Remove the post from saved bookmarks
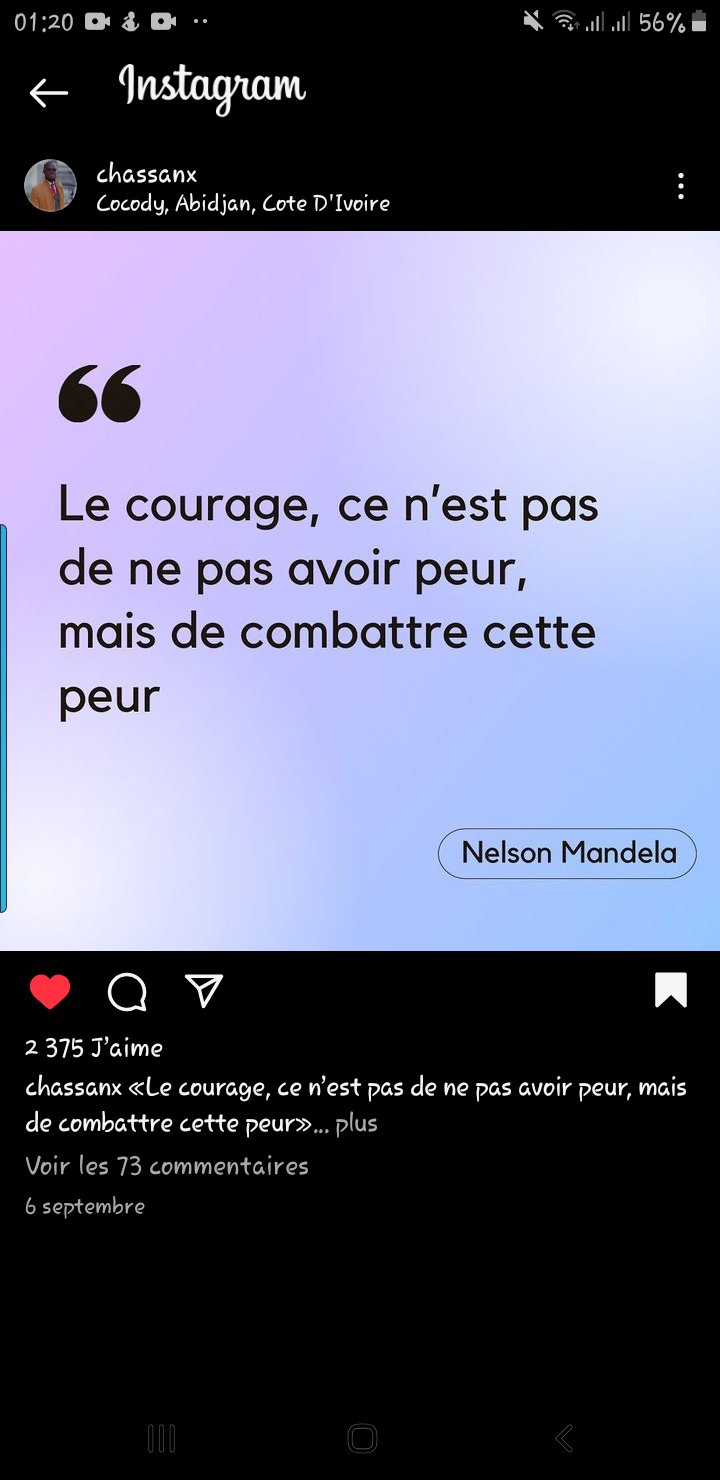The width and height of the screenshot is (720, 1480). pyautogui.click(x=671, y=990)
